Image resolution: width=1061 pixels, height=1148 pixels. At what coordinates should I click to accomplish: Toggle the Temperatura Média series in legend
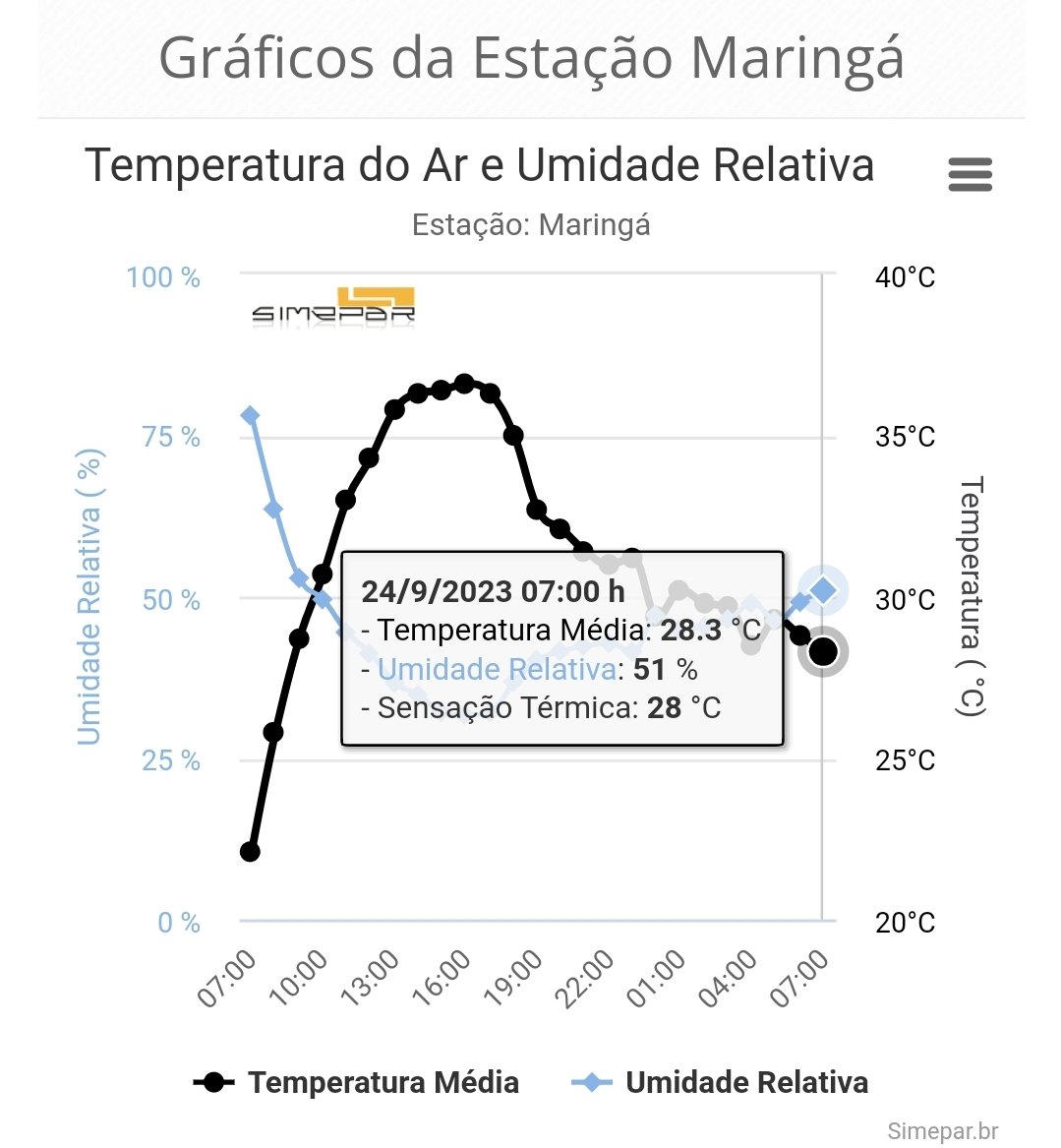coord(358,1083)
